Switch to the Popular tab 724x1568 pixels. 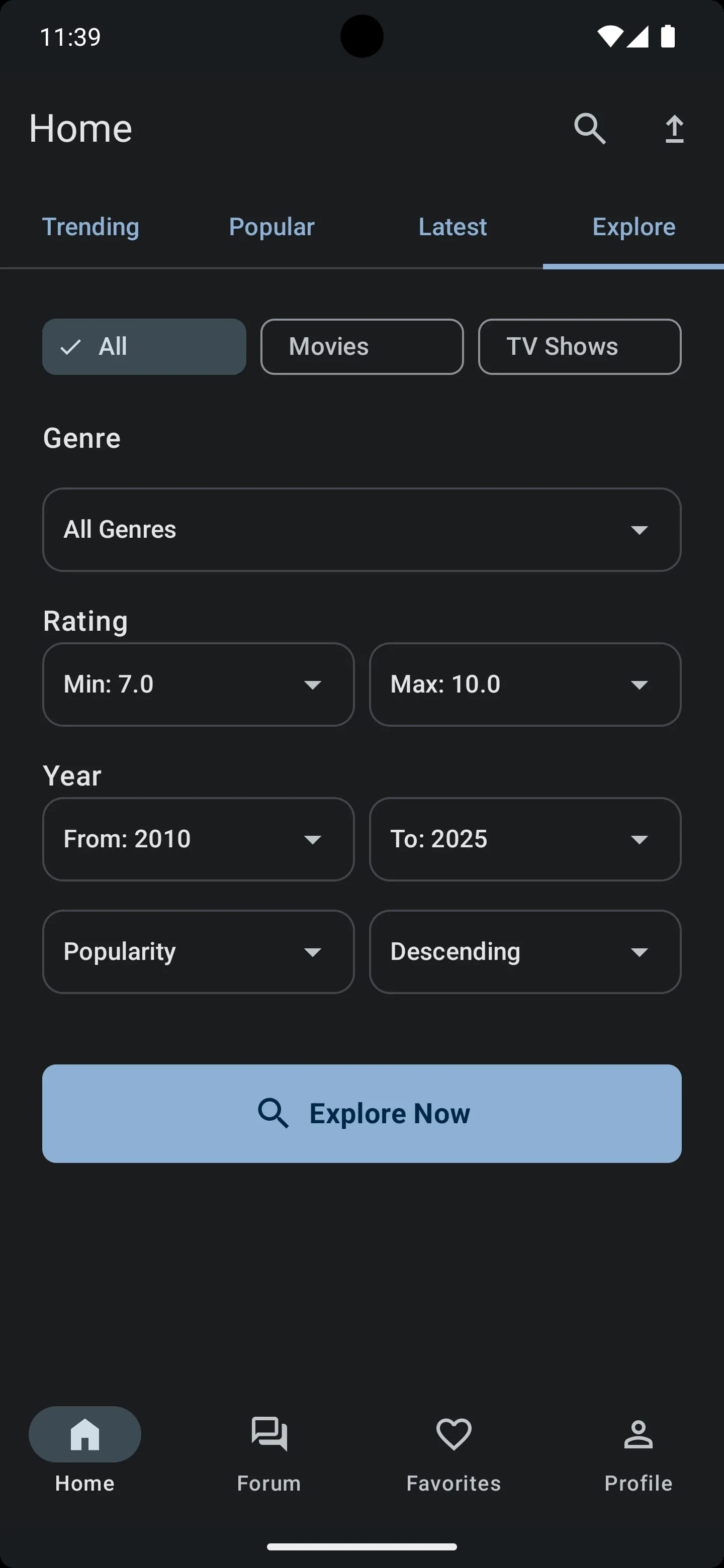[271, 227]
